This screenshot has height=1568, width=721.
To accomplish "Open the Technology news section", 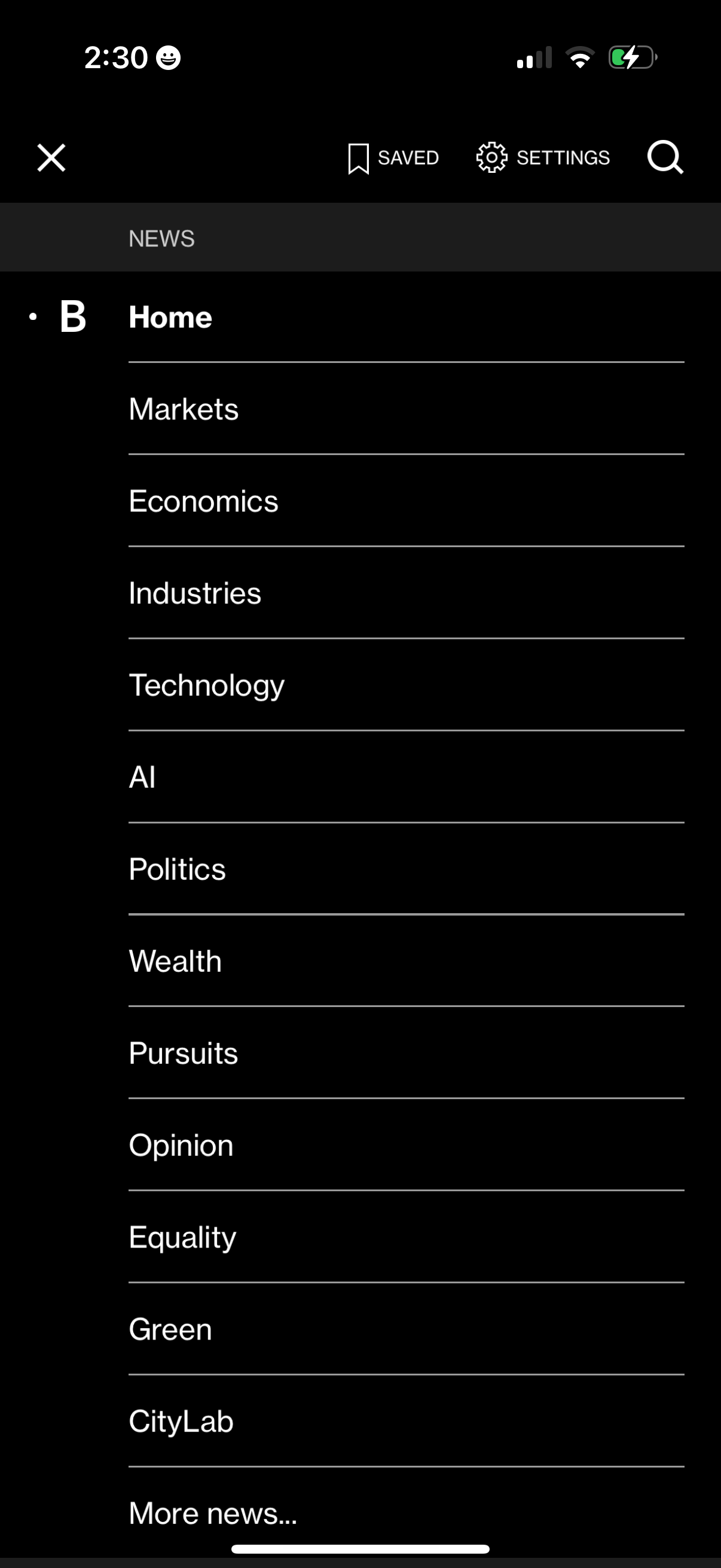I will click(207, 685).
